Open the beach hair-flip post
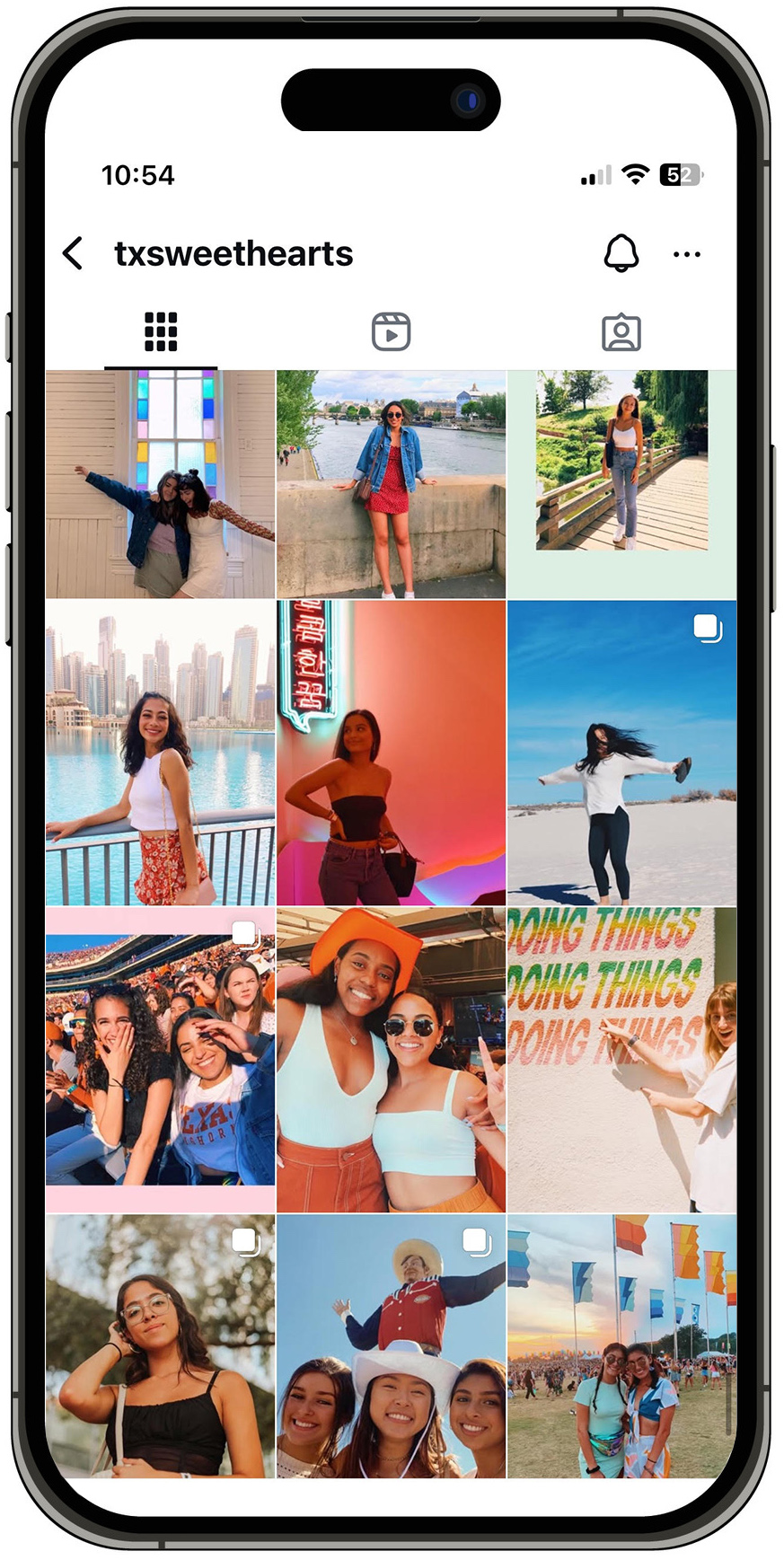 coord(621,753)
